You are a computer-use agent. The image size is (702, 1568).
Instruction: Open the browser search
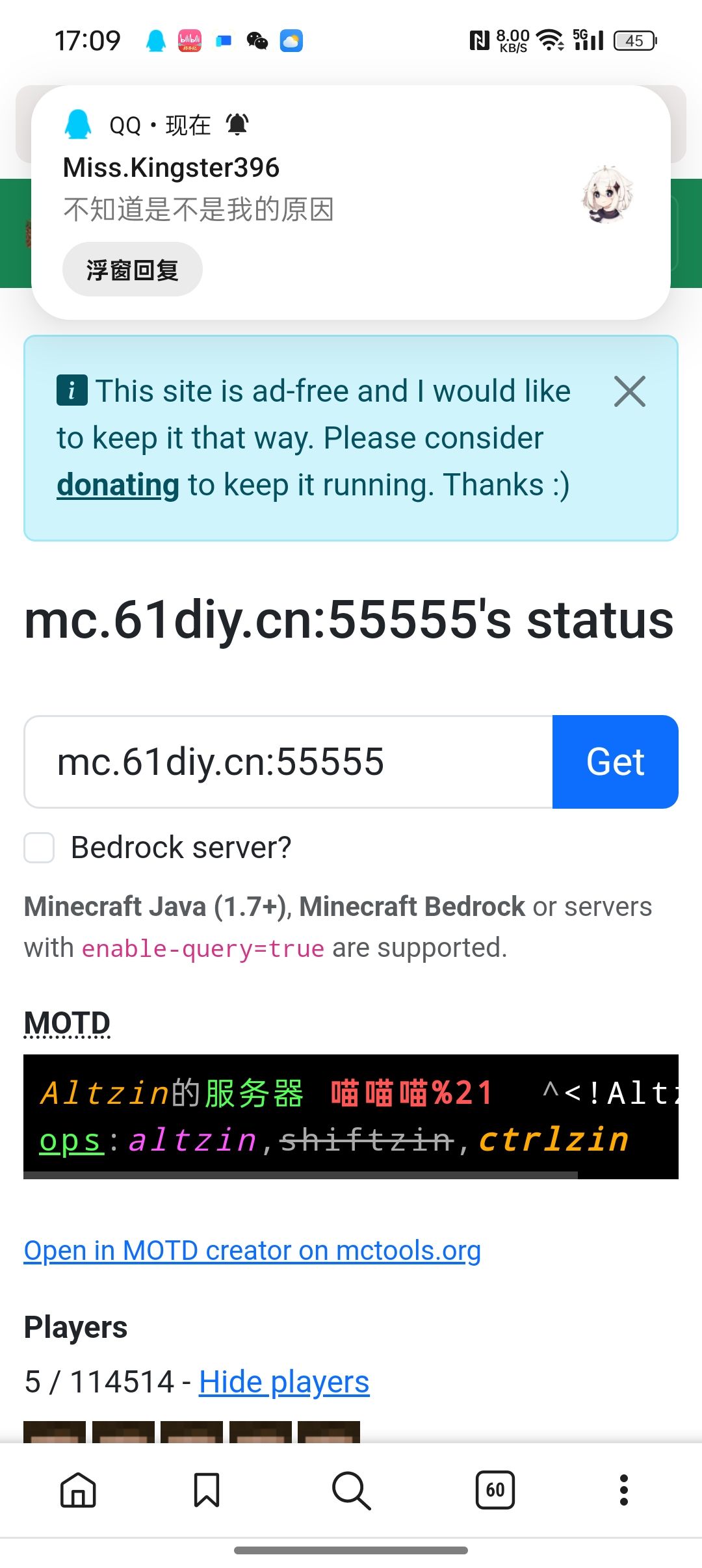(351, 1490)
